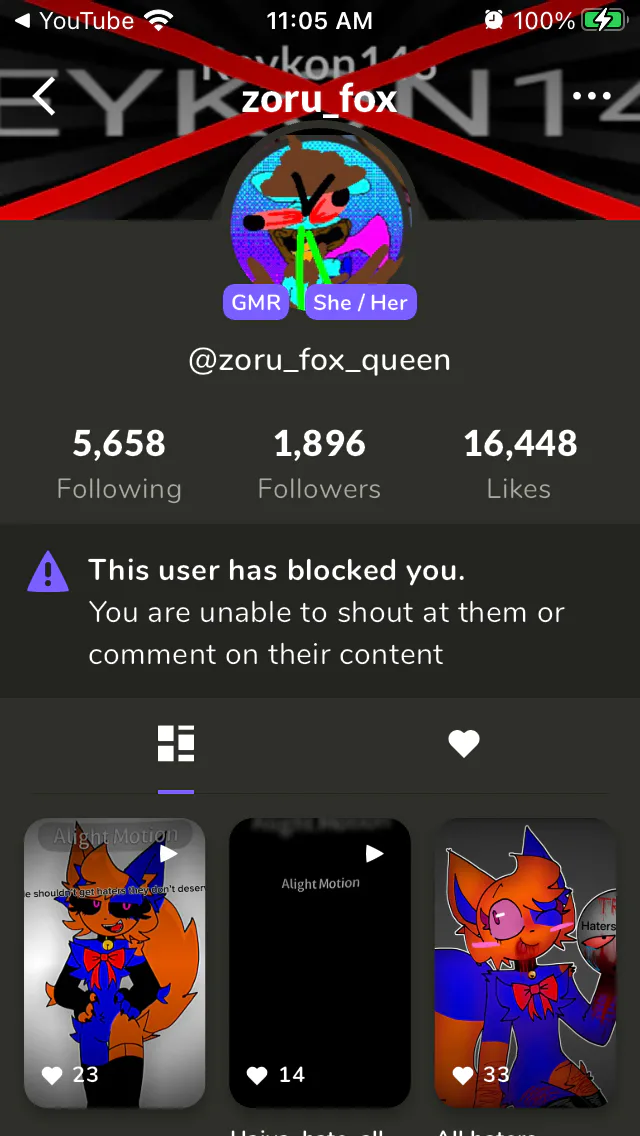Open the drawing post with 33 likes
The width and height of the screenshot is (640, 1136).
coord(525,963)
